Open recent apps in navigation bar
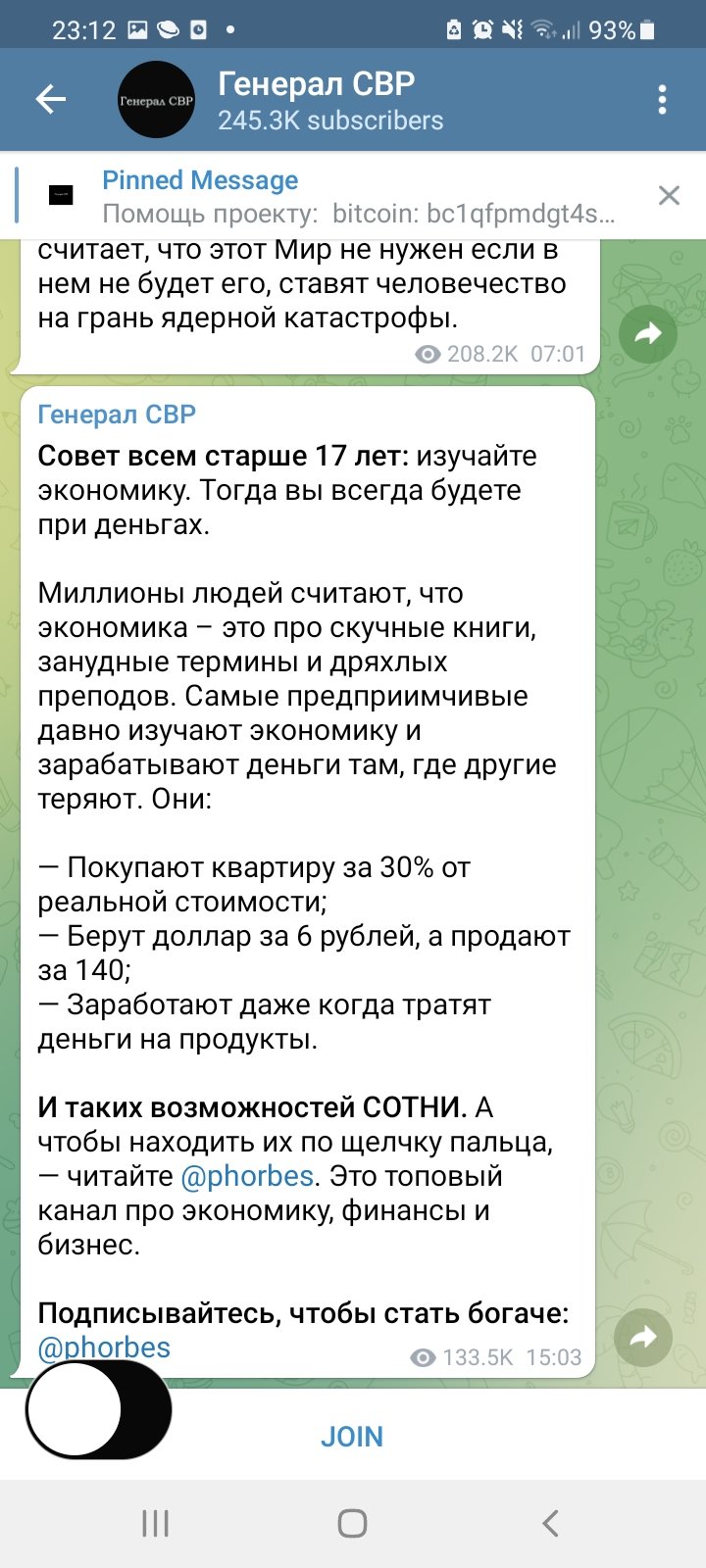 click(155, 1523)
